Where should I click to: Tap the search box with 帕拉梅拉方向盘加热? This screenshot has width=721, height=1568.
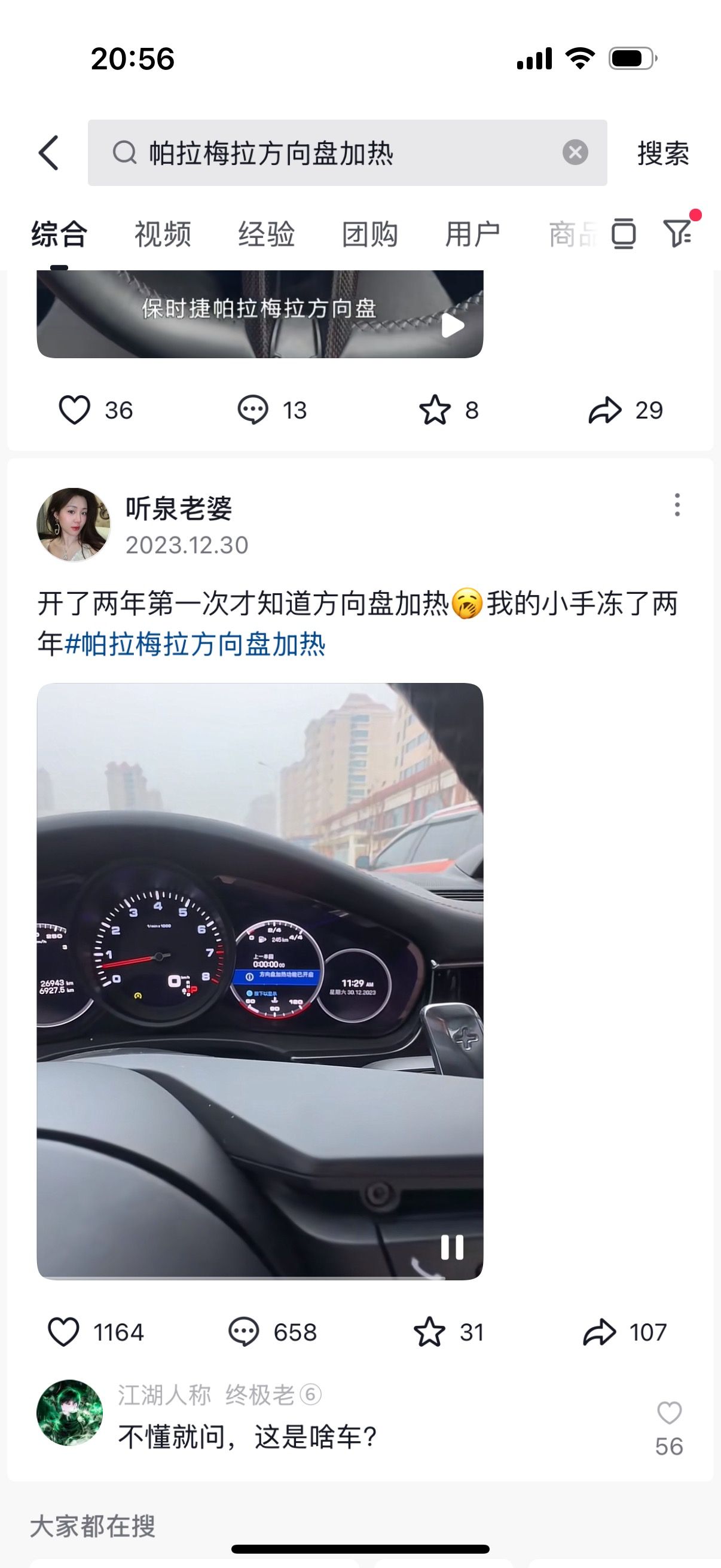347,152
